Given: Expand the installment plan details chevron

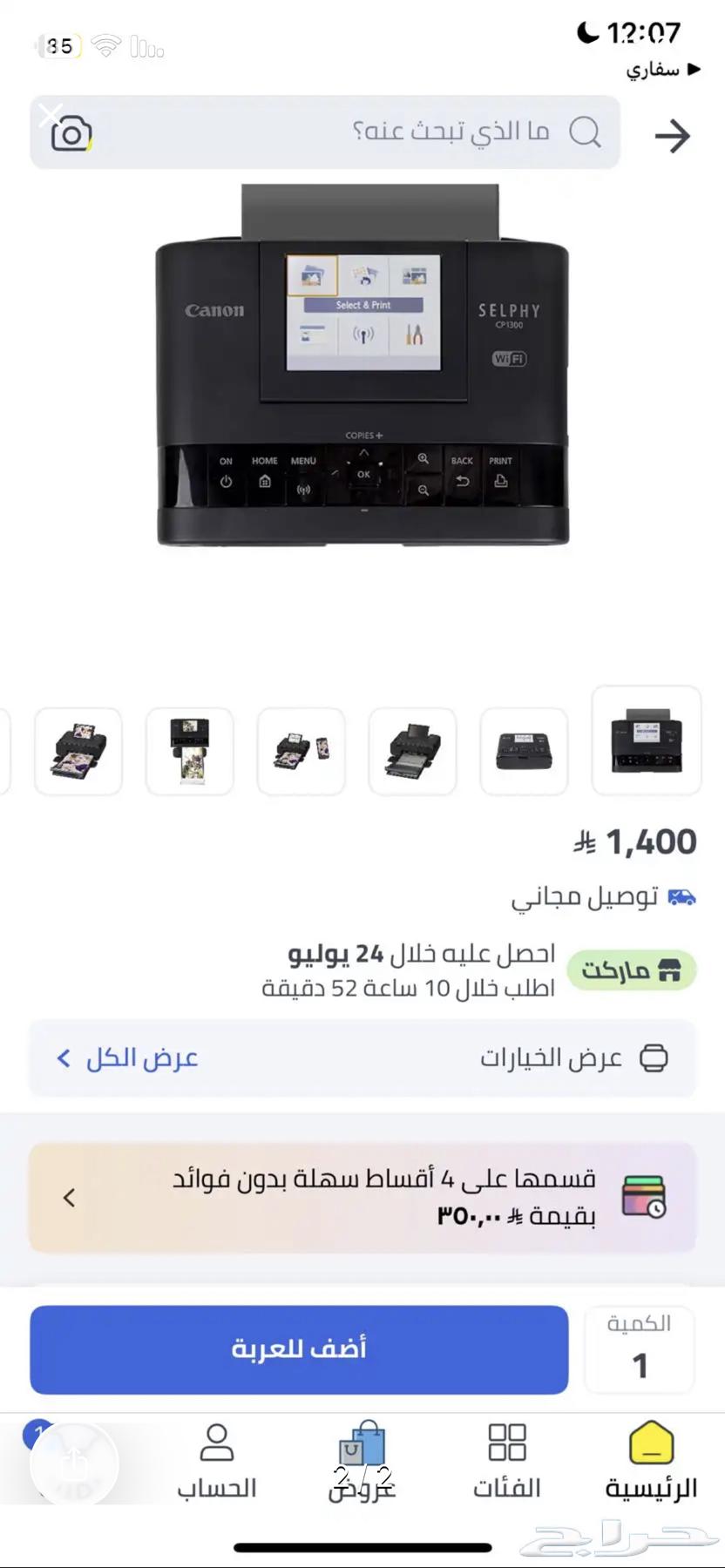Looking at the screenshot, I should coord(68,1197).
